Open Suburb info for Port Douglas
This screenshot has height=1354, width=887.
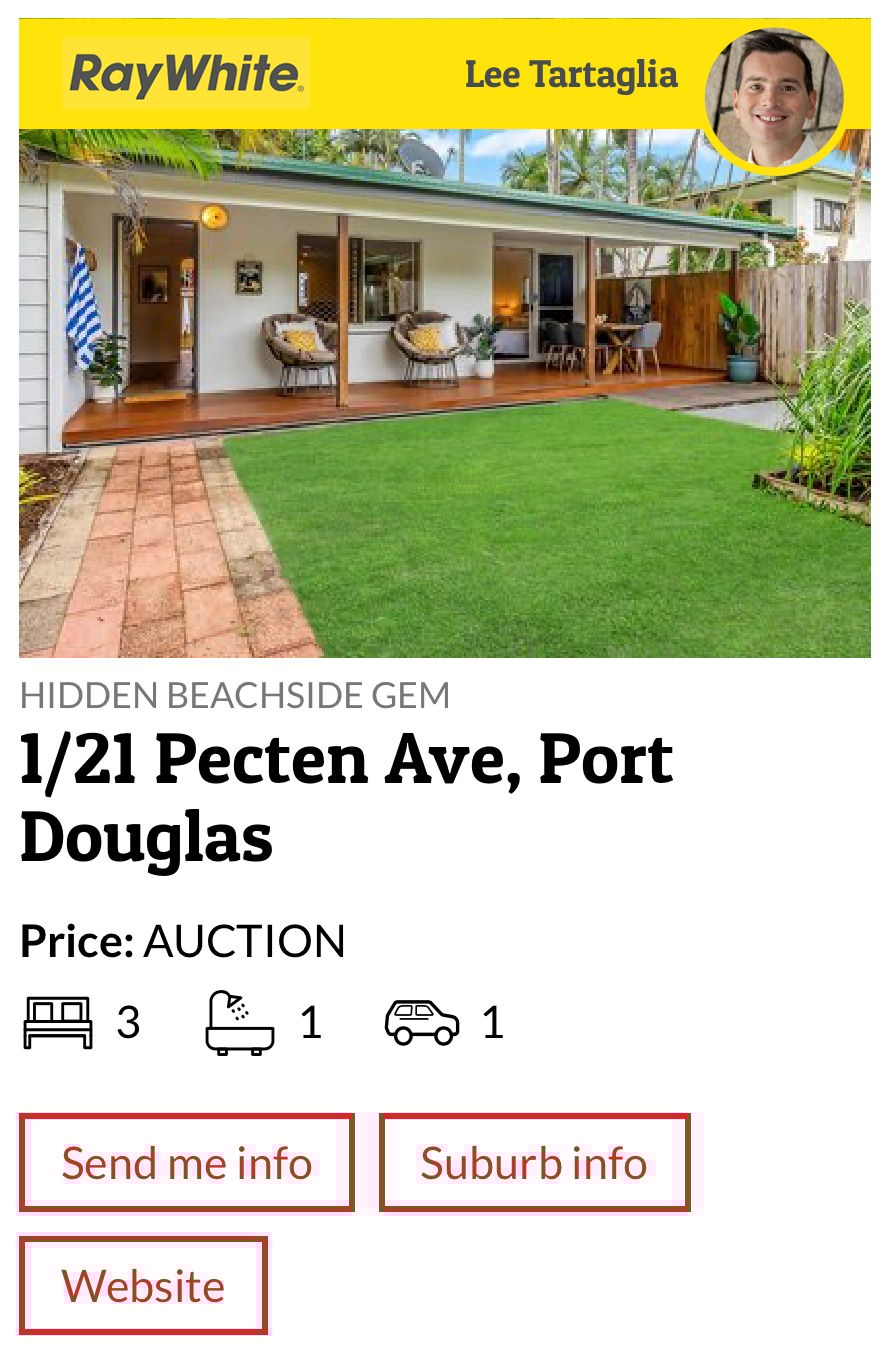tap(534, 1163)
